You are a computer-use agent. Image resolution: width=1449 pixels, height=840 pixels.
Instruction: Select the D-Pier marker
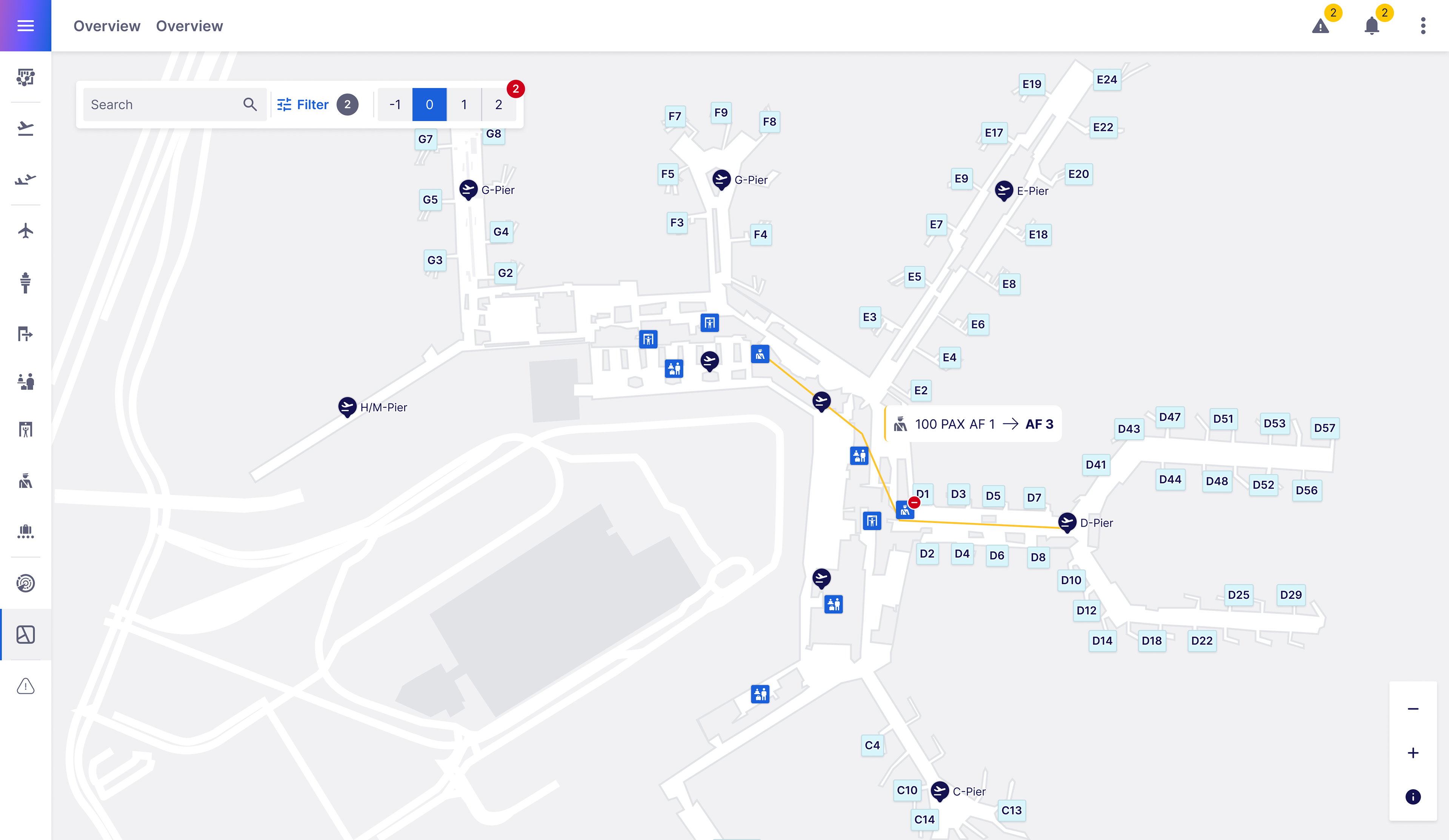tap(1067, 522)
